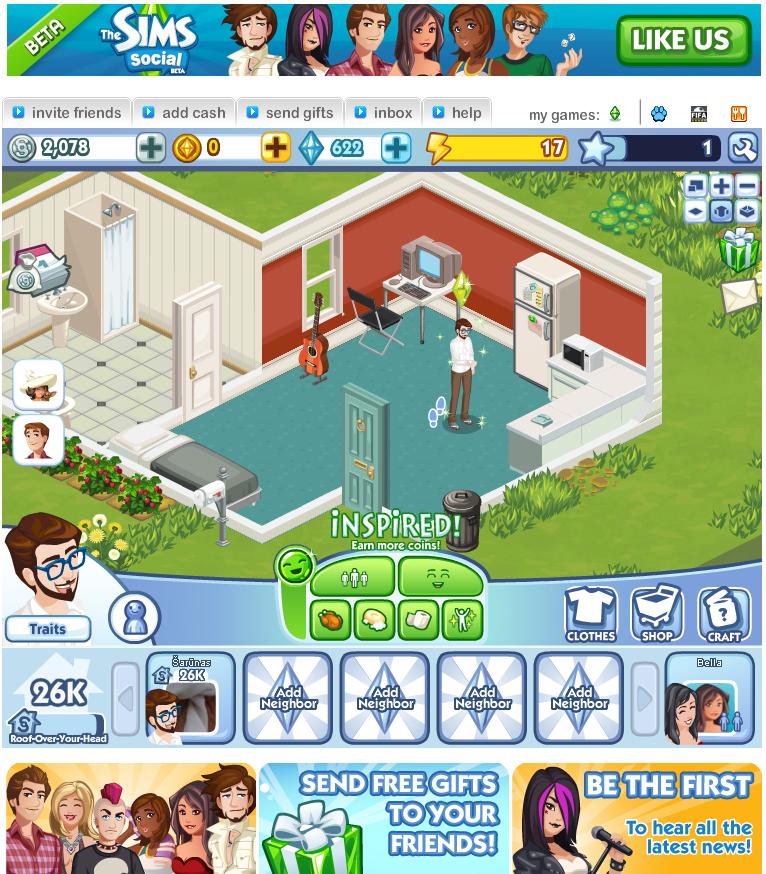Open the help tab
The image size is (766, 874).
click(457, 113)
